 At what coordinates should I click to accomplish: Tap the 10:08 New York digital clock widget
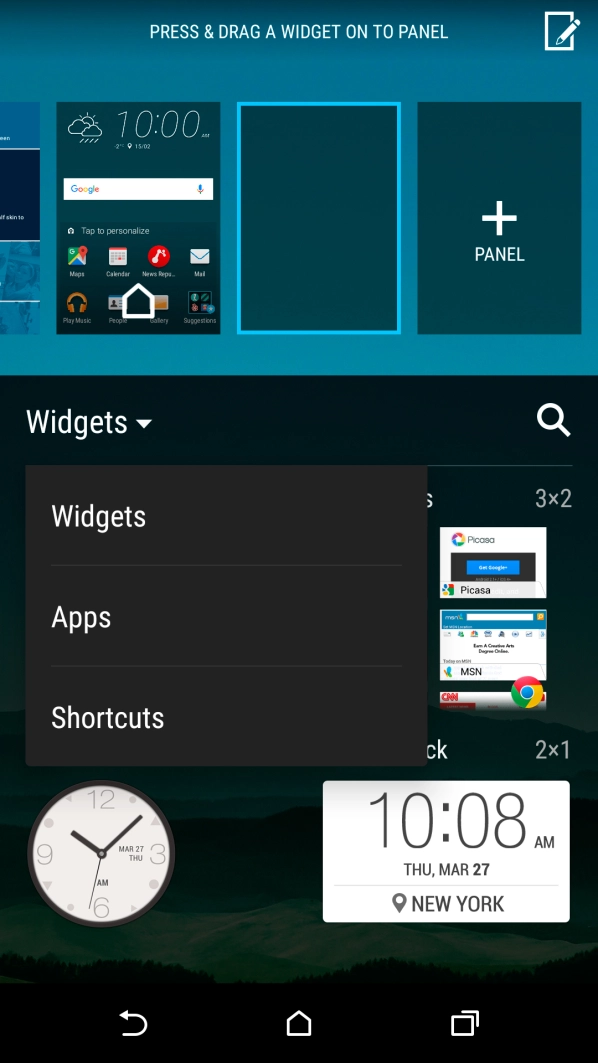pyautogui.click(x=446, y=851)
